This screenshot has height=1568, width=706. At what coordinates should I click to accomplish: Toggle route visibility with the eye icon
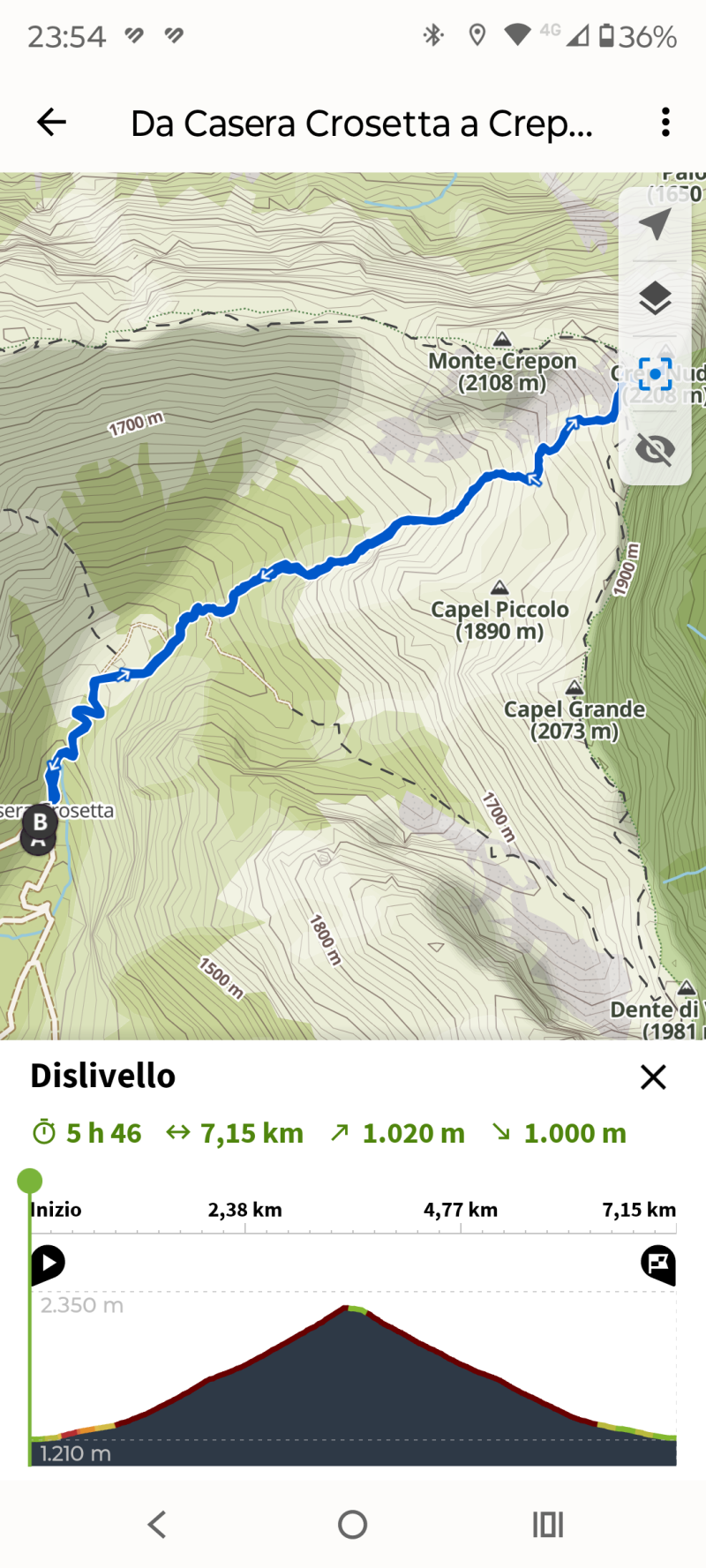coord(655,449)
